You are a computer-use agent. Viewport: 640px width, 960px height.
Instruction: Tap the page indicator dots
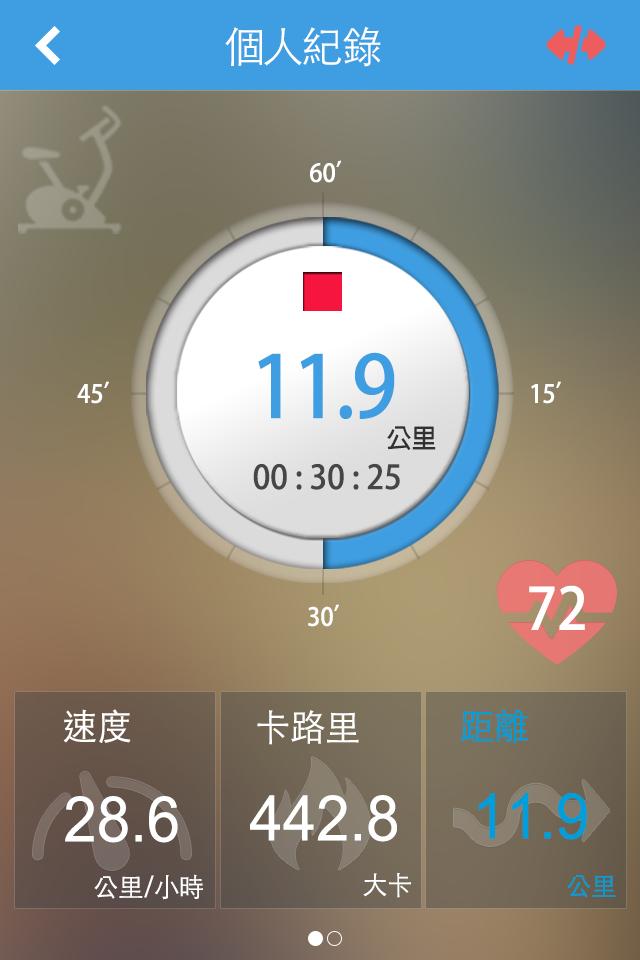[x=324, y=938]
